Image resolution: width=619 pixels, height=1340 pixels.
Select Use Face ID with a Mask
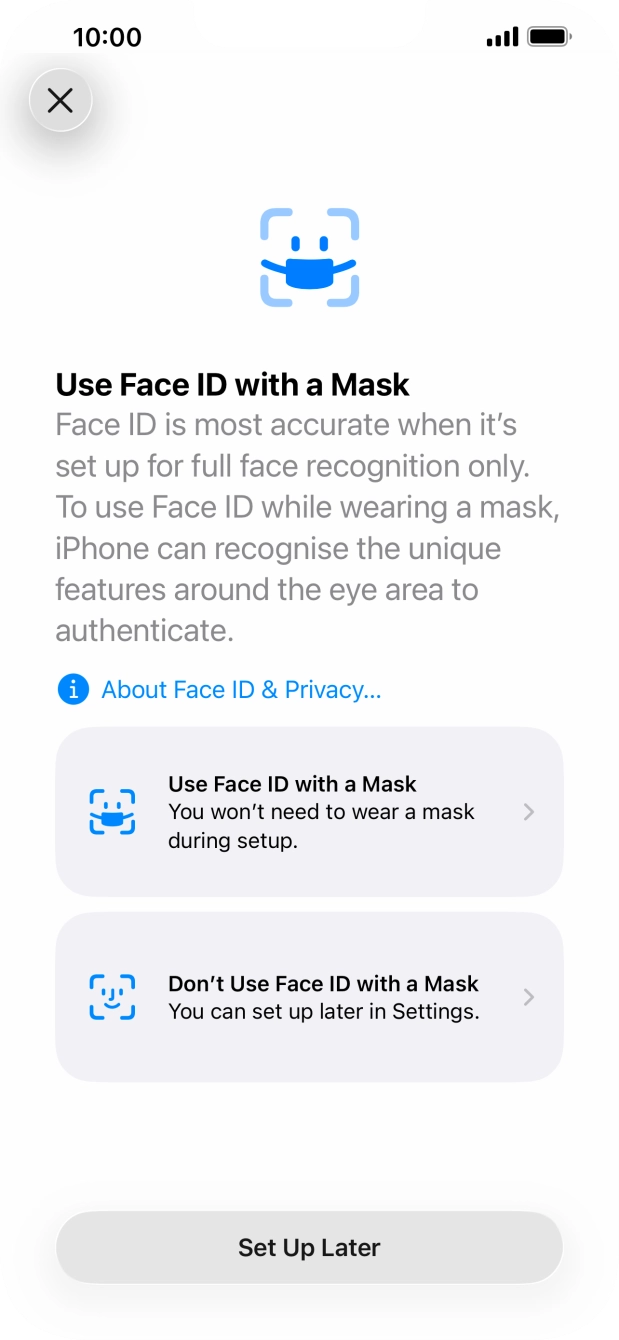pos(309,812)
